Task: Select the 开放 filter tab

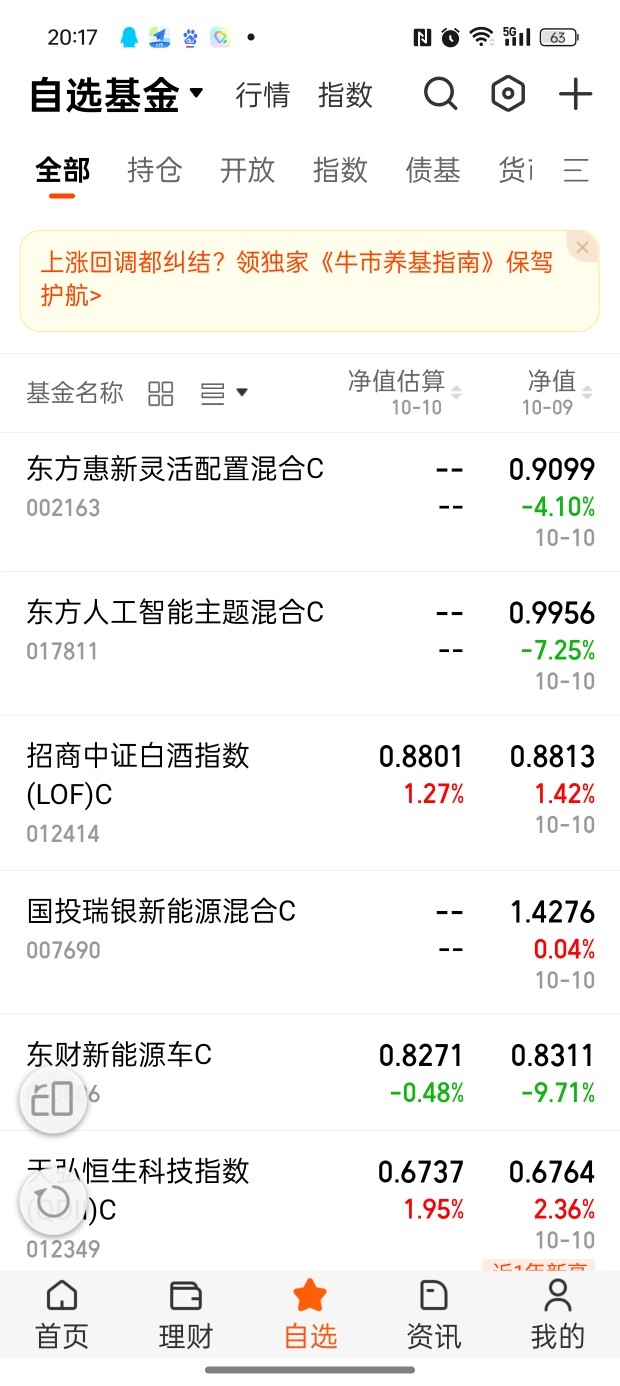Action: (x=247, y=170)
